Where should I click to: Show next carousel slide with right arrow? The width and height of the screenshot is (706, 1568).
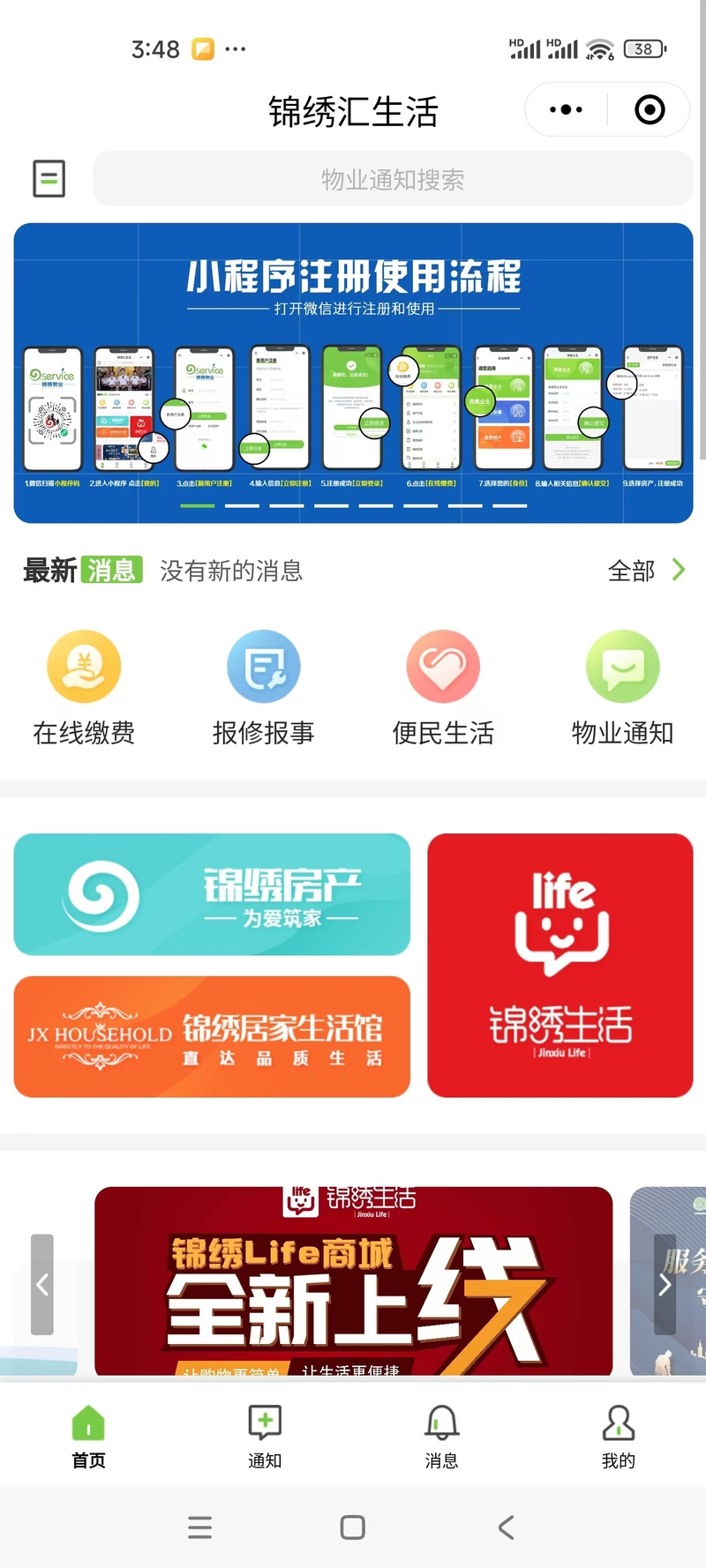pyautogui.click(x=665, y=1284)
